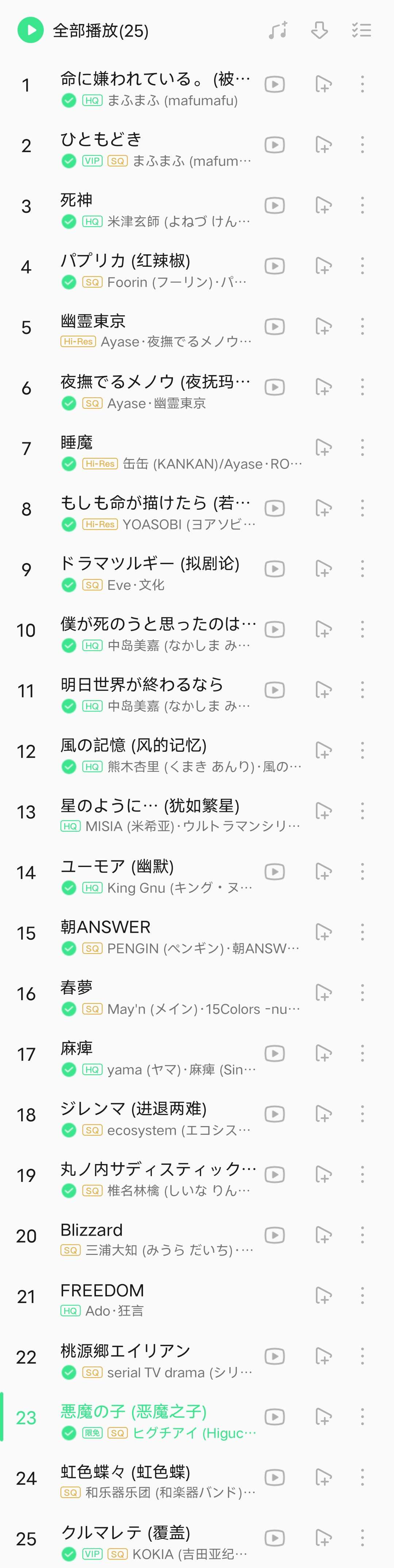Open the multi-select checklist icon
This screenshot has width=394, height=1568.
(x=361, y=30)
